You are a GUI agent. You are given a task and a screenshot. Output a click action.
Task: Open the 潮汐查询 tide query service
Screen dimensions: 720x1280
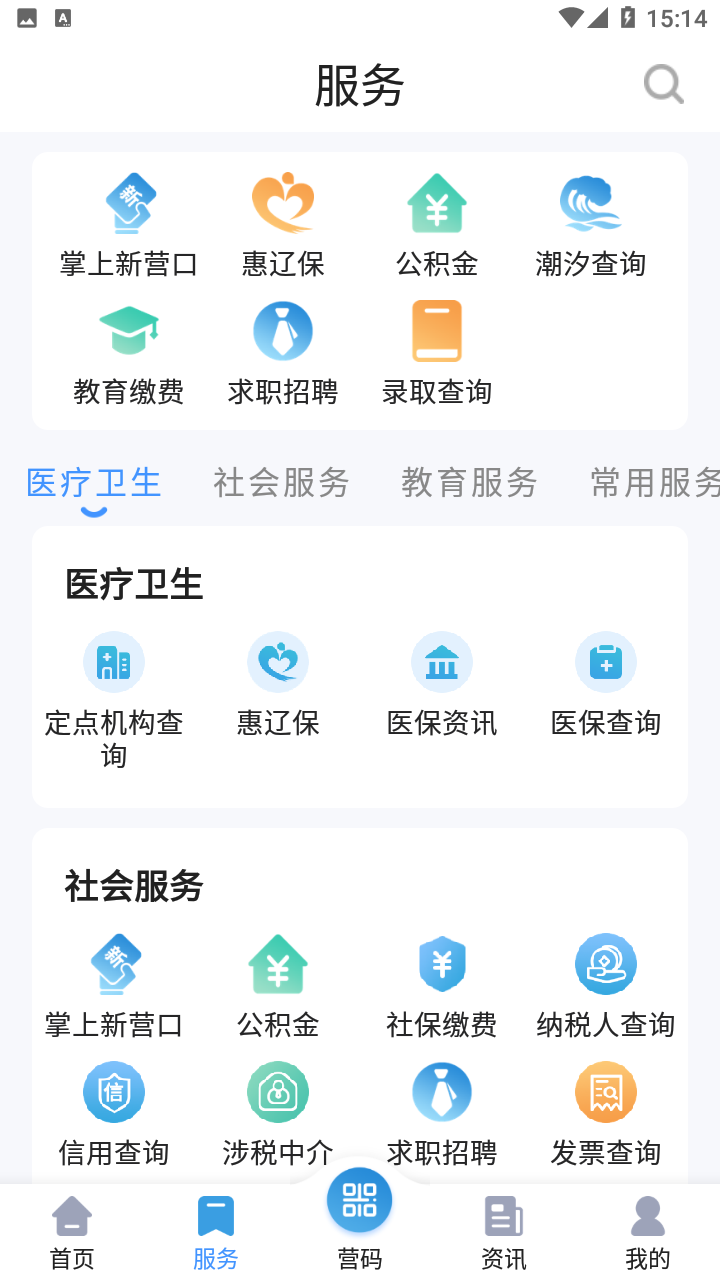(590, 222)
